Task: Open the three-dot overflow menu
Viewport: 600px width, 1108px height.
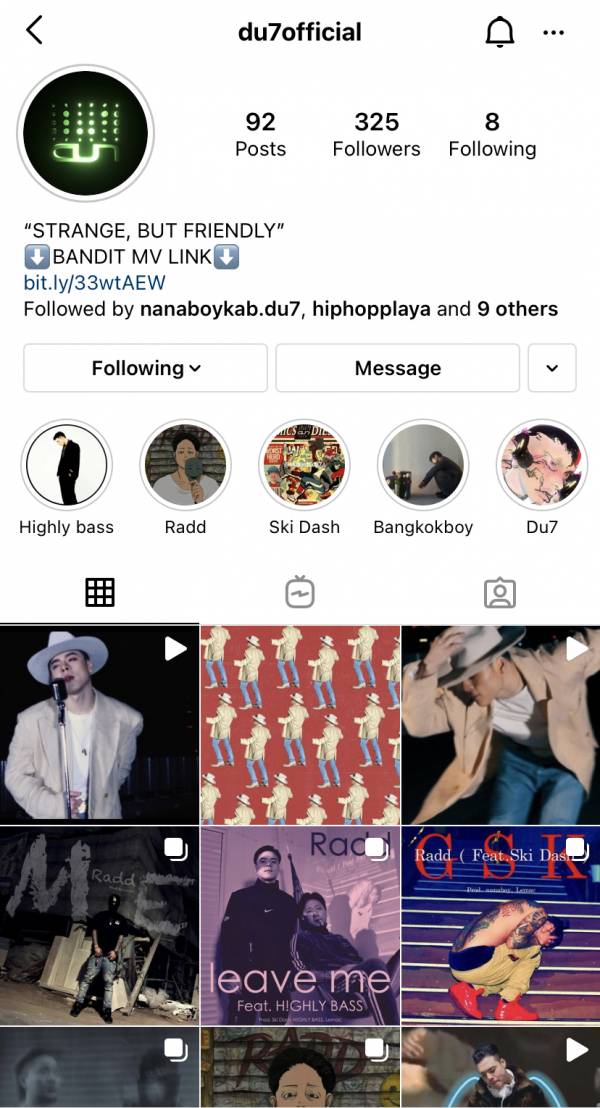Action: 553,32
